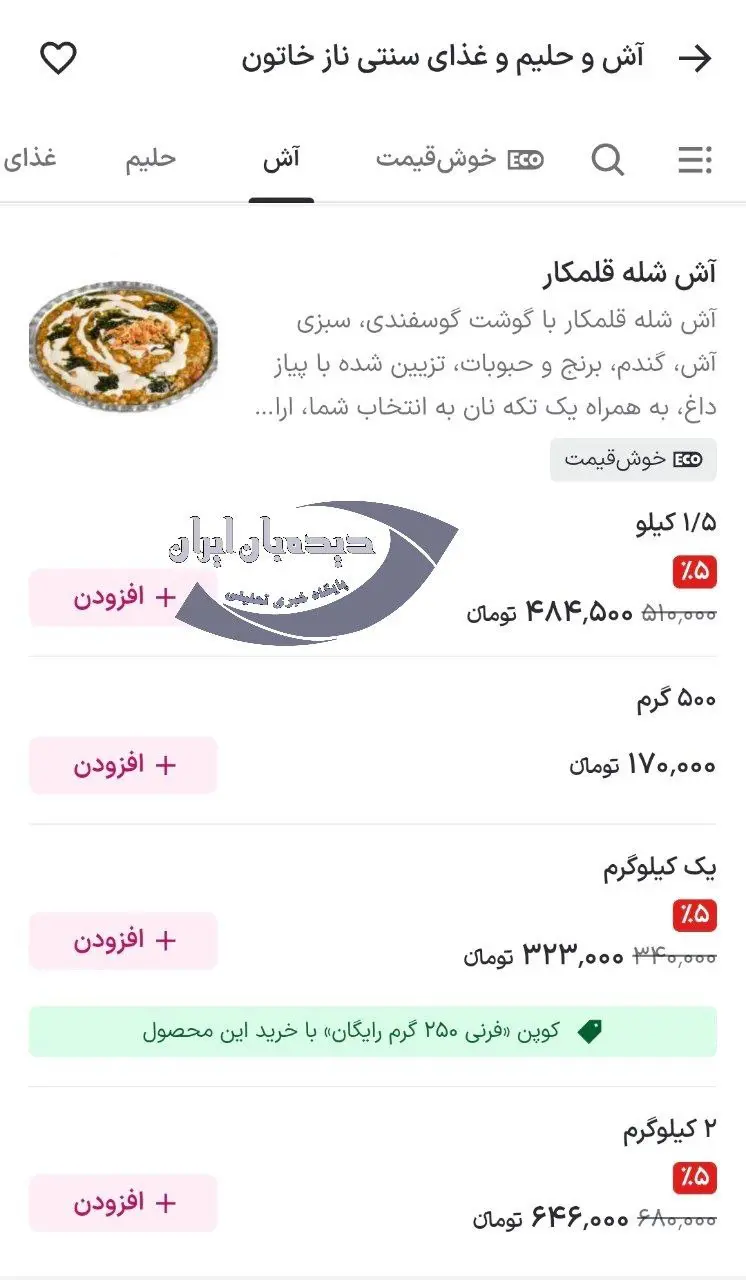Open the menu categories list icon
Viewport: 746px width, 1280px height.
point(695,160)
